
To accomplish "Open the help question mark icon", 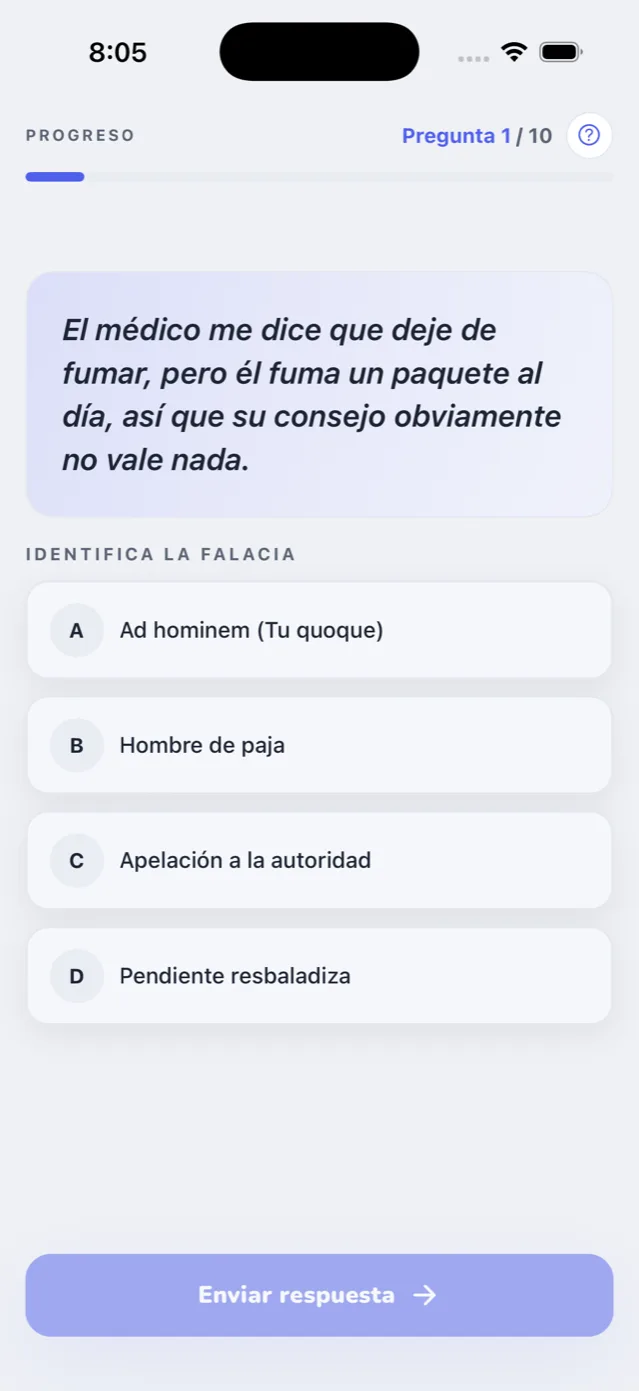I will click(x=589, y=135).
